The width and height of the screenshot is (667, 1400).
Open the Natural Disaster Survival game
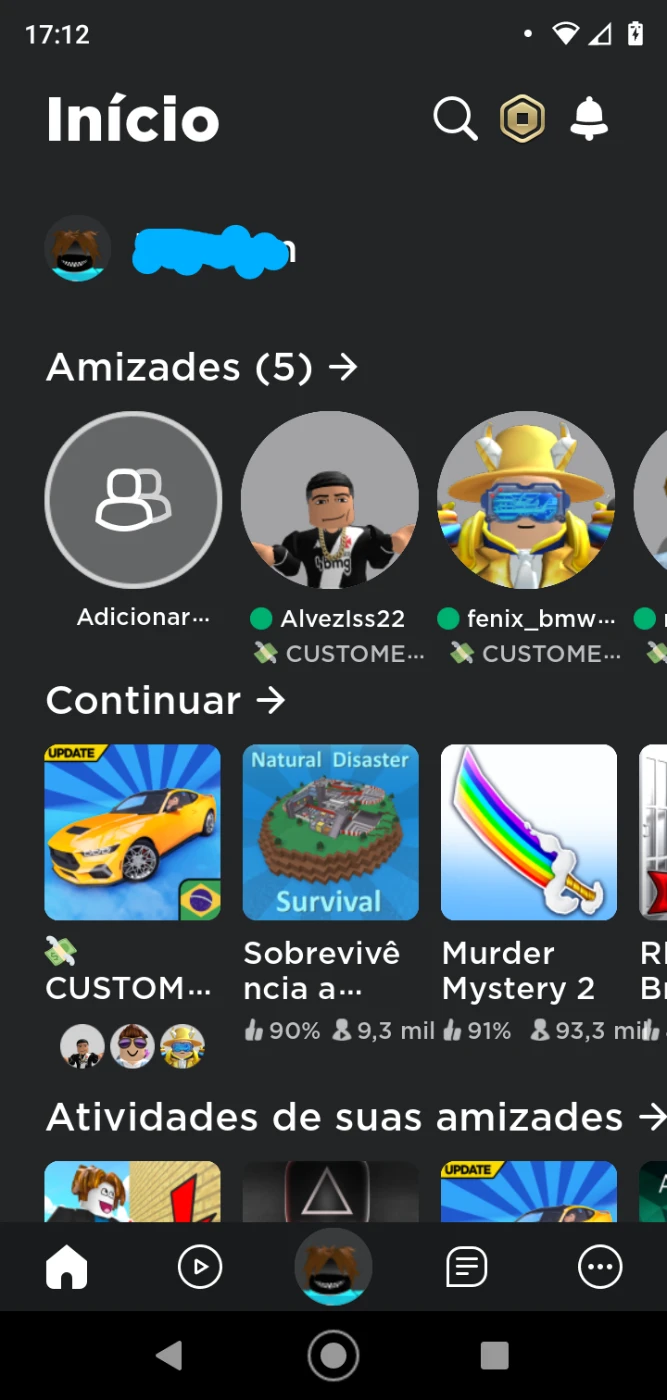(330, 832)
